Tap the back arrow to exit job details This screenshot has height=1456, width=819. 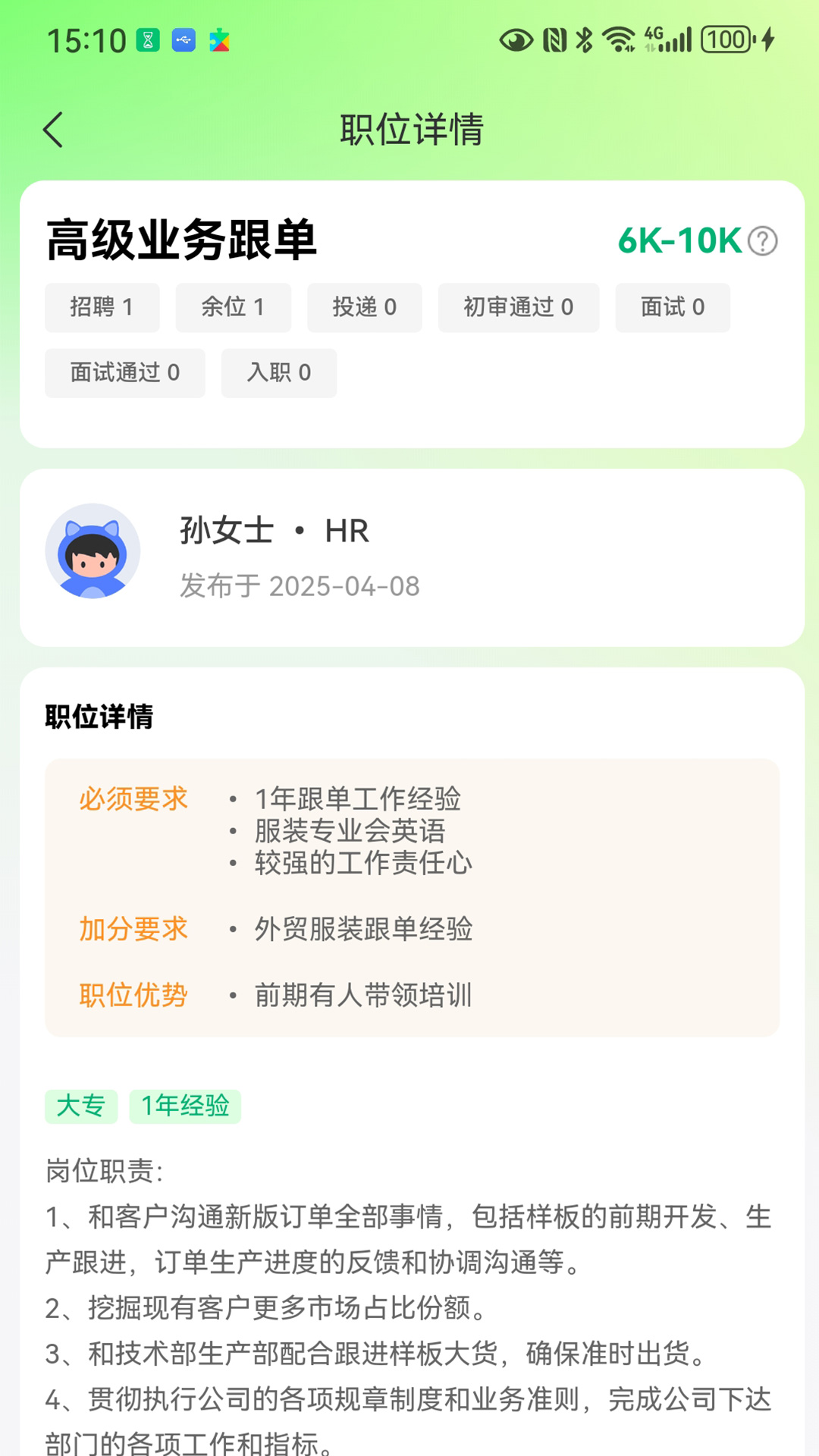coord(53,129)
